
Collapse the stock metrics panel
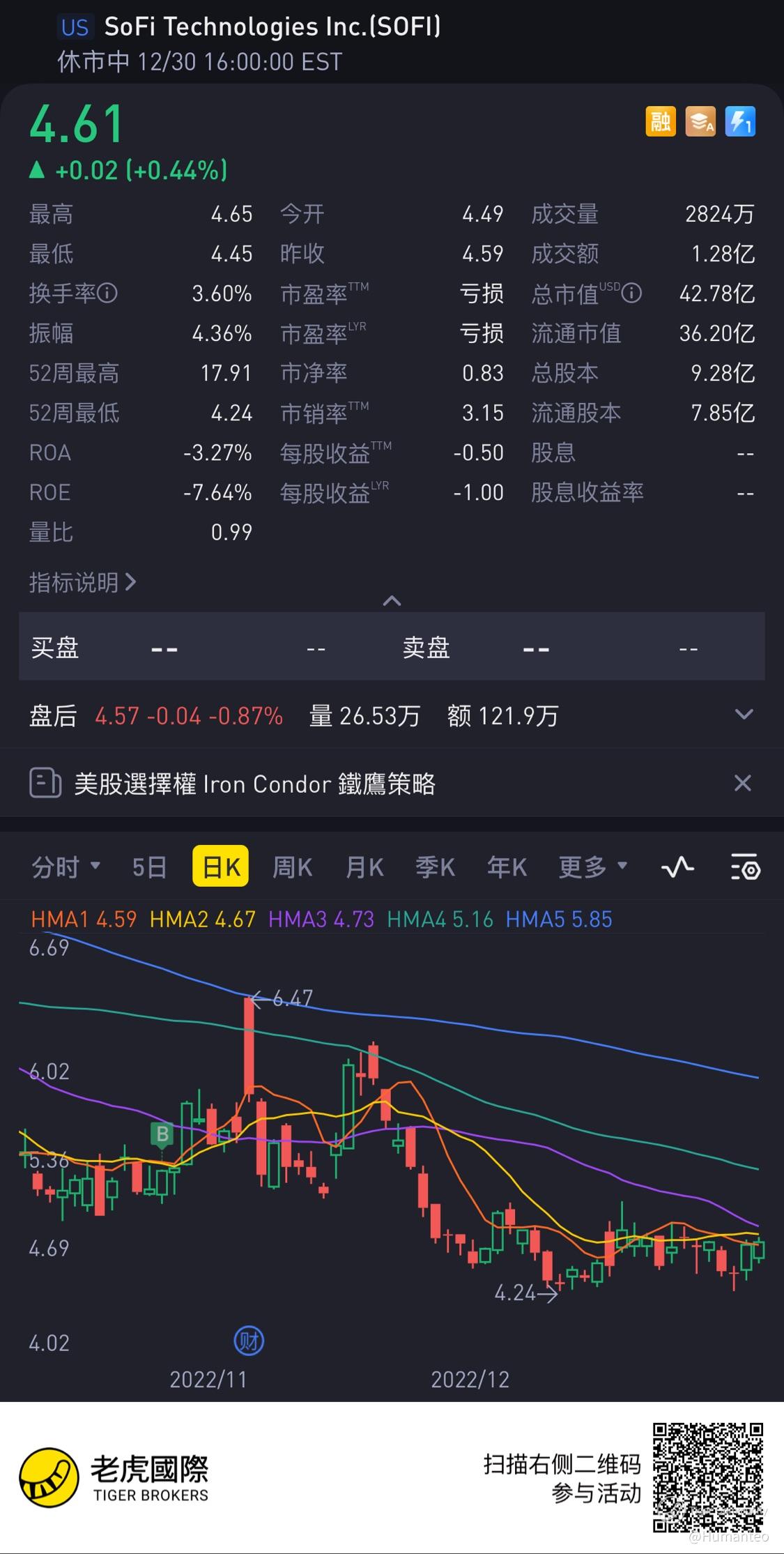[392, 600]
